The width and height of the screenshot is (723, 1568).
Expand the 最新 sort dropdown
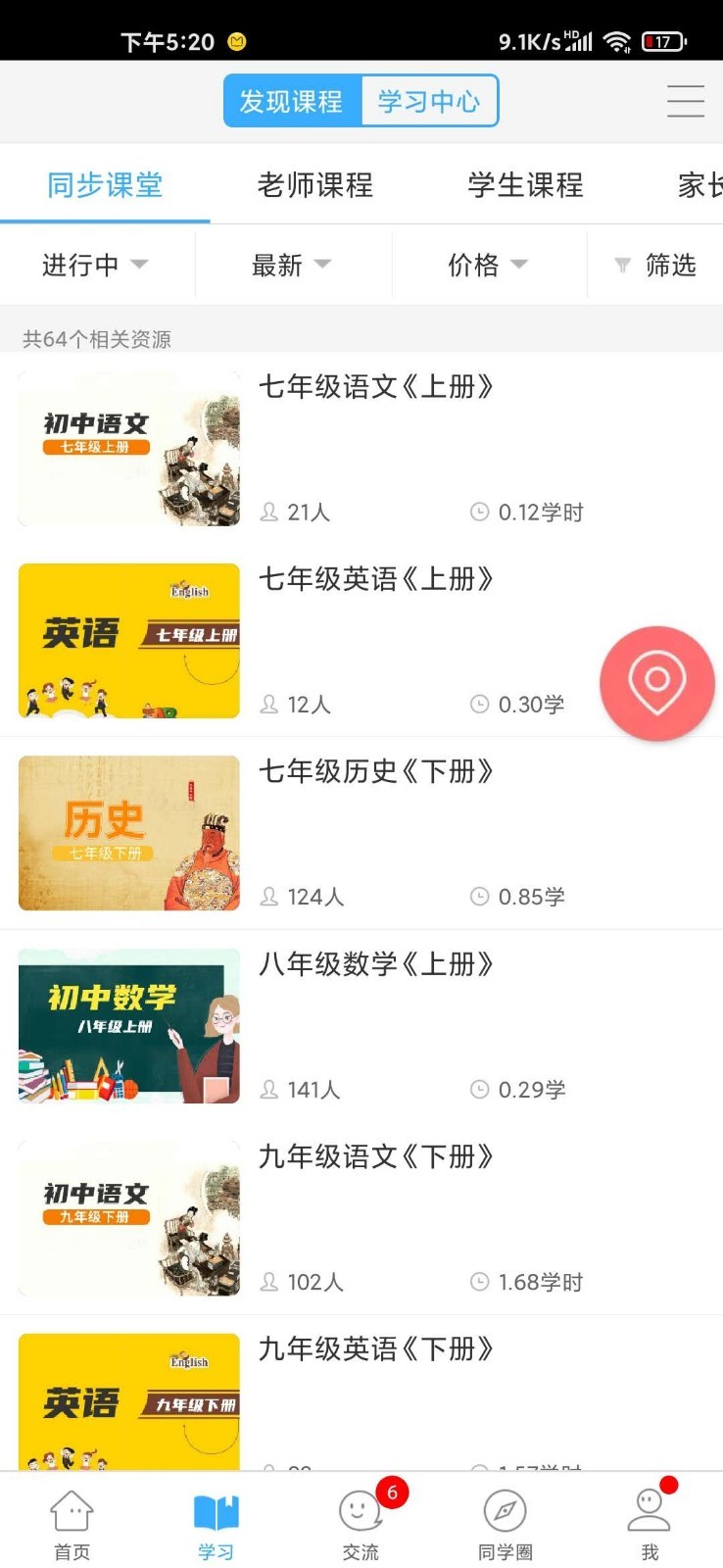pyautogui.click(x=291, y=265)
